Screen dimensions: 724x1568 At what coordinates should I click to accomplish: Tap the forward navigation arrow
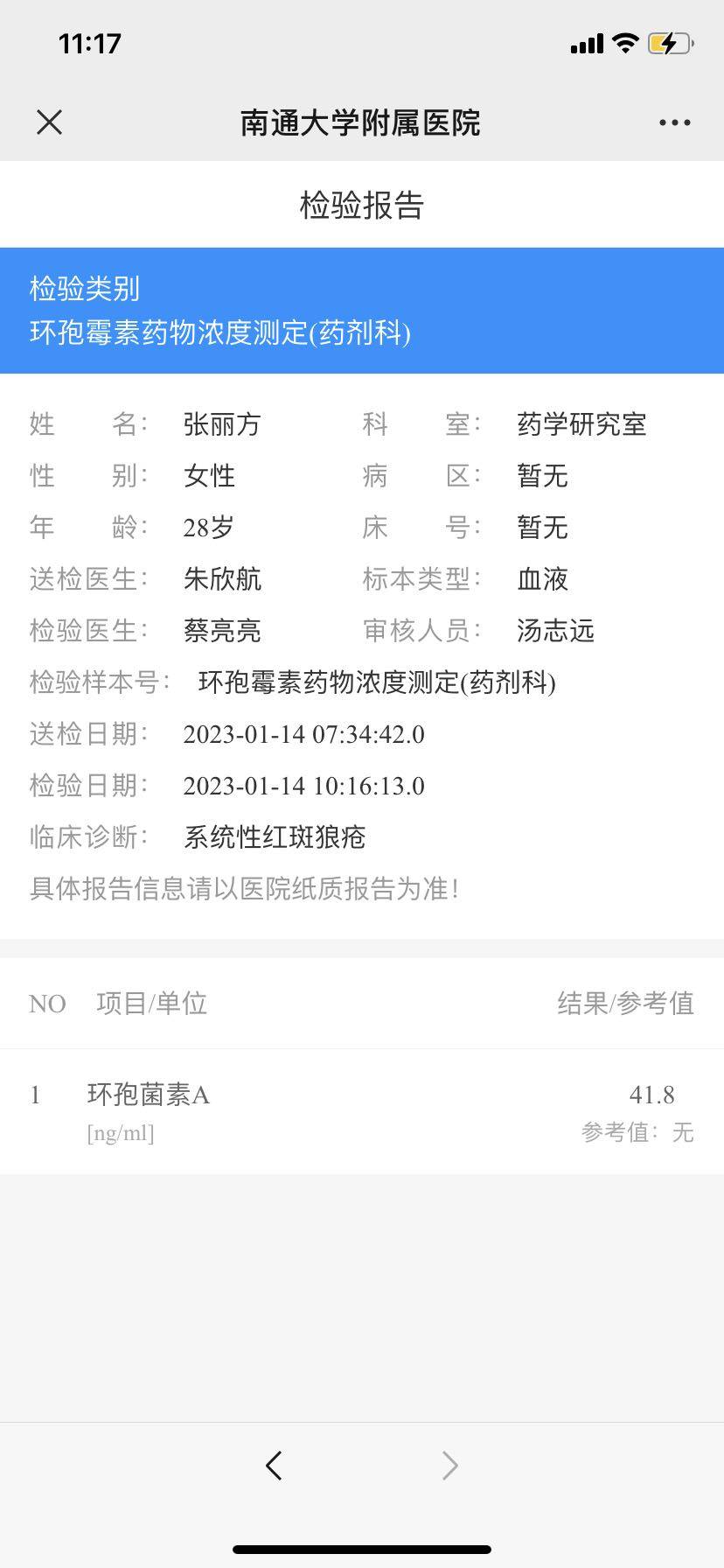[449, 1465]
